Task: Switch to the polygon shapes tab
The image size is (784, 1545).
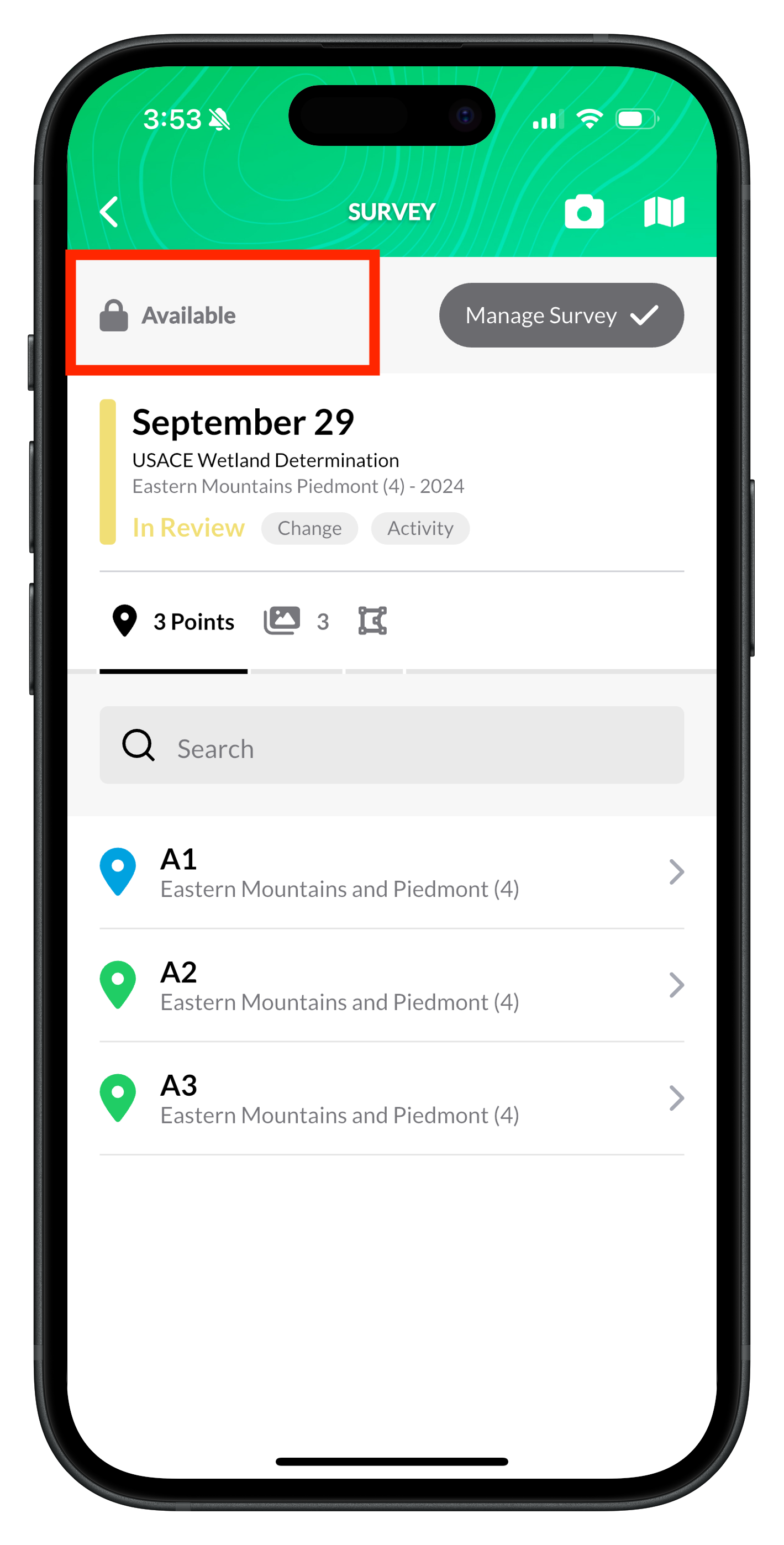Action: point(372,621)
